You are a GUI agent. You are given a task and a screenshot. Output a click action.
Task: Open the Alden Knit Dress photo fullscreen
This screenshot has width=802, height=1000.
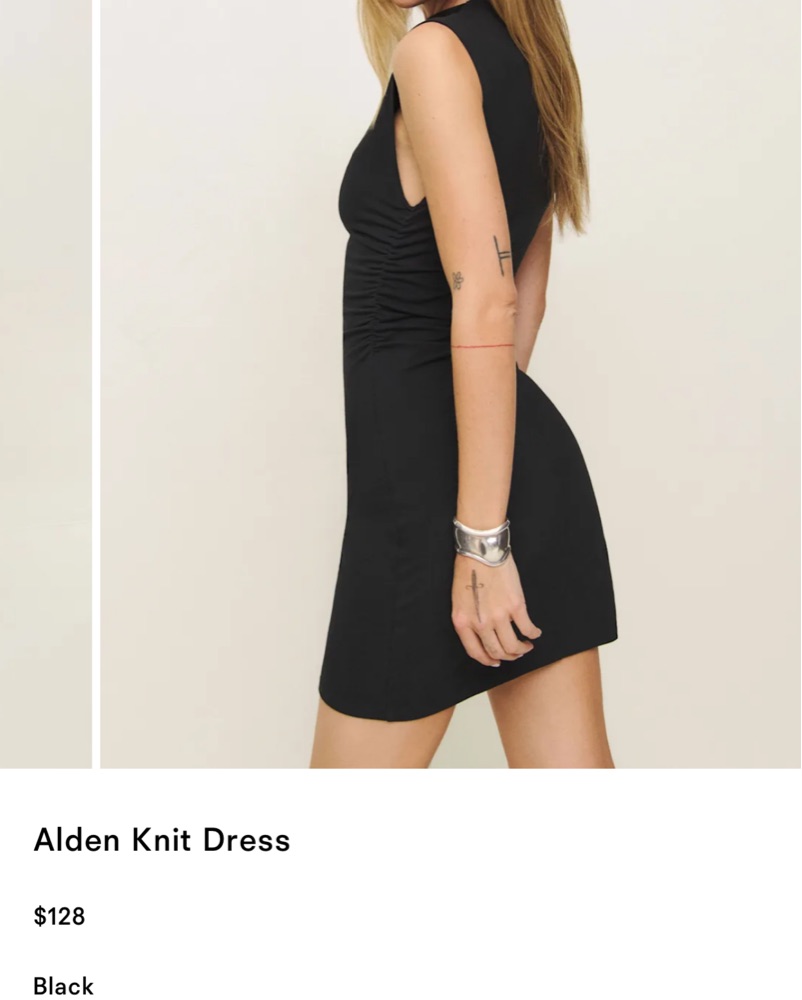point(450,384)
